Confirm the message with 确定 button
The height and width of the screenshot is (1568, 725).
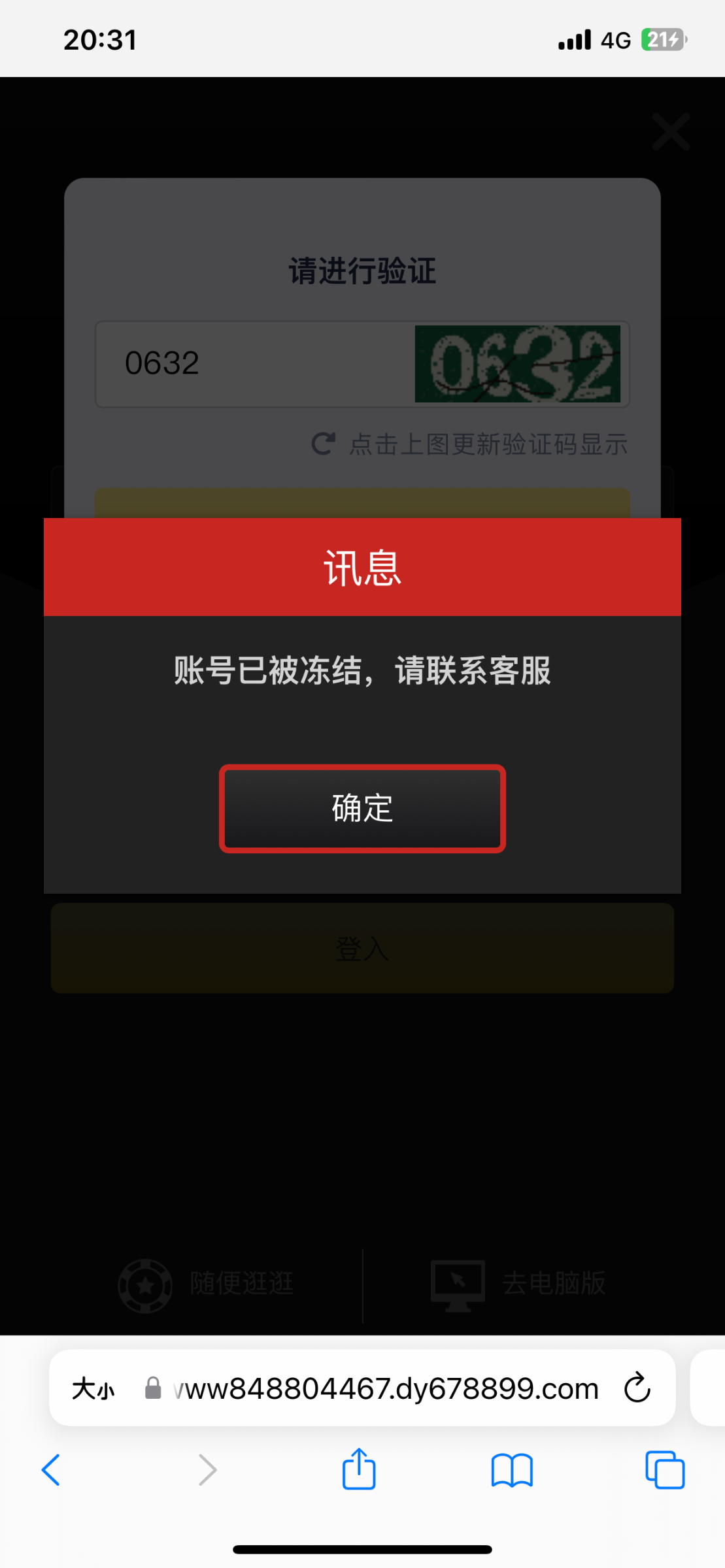[x=362, y=808]
